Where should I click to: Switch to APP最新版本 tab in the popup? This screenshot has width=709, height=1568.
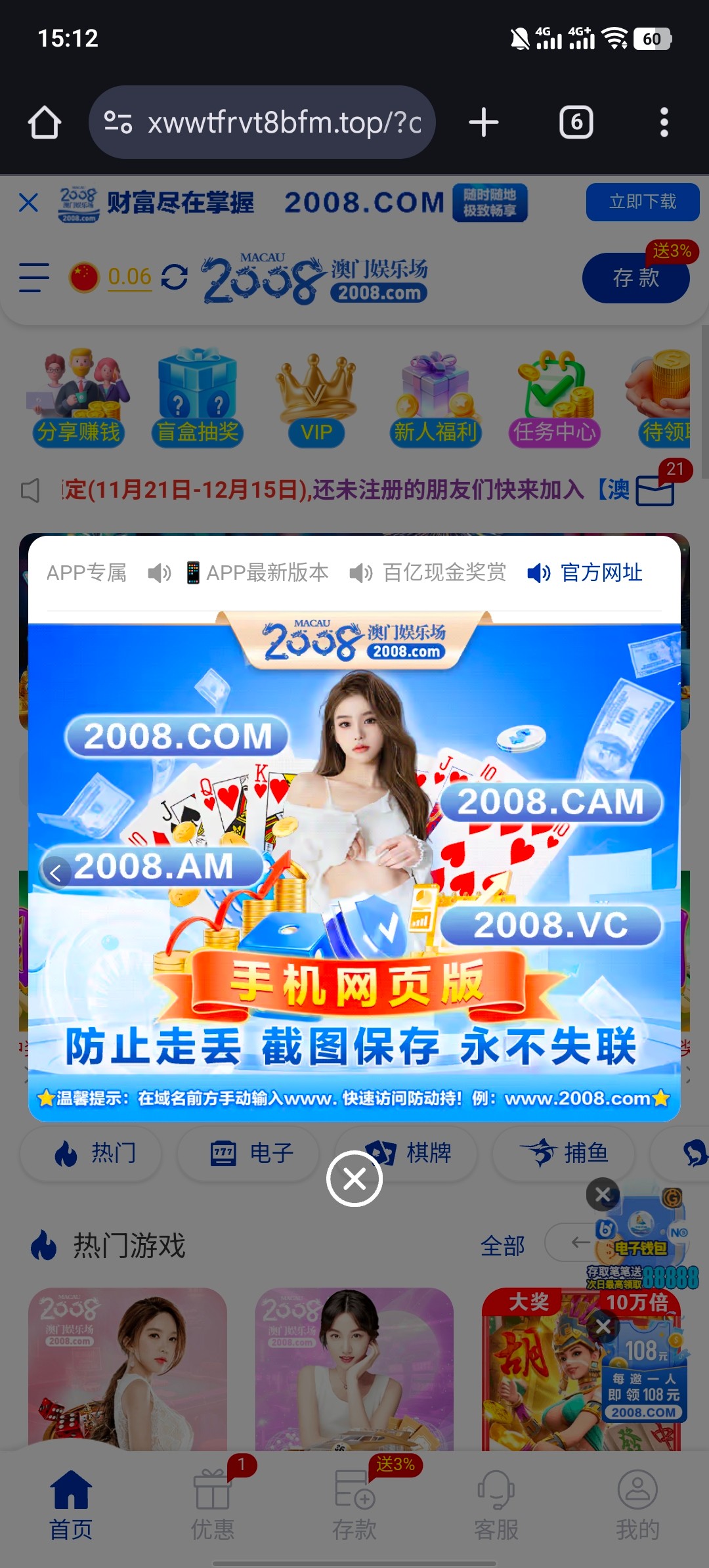[x=257, y=573]
